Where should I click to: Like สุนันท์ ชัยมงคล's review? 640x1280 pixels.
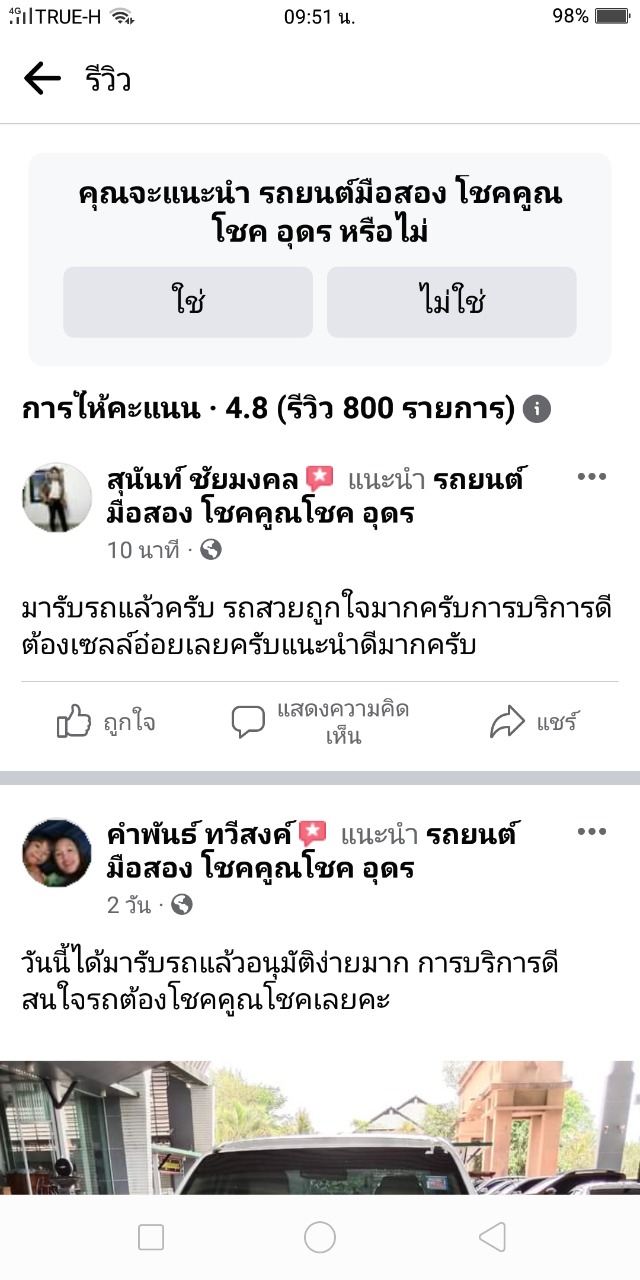pos(106,722)
